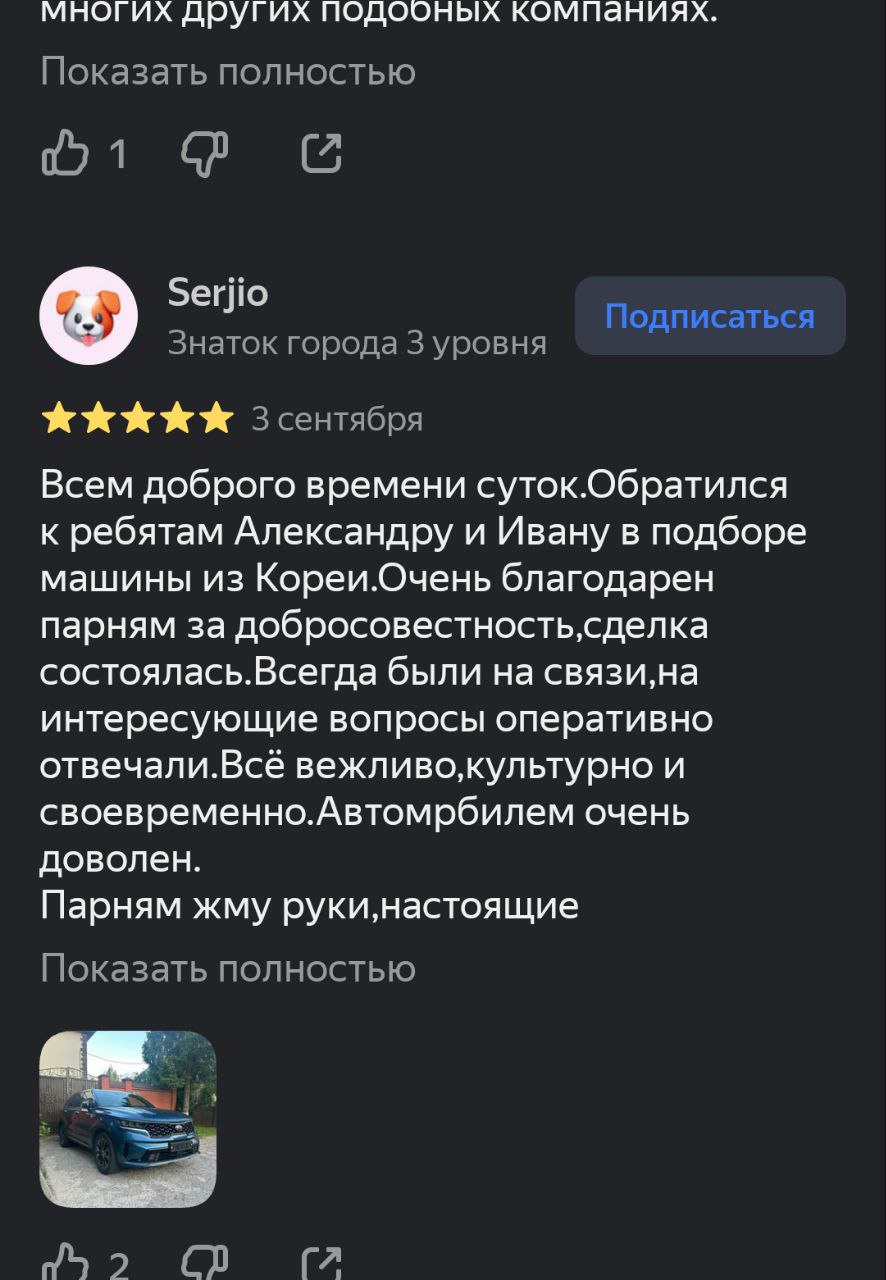Like the review above Serjio's
The width and height of the screenshot is (886, 1280).
point(66,154)
